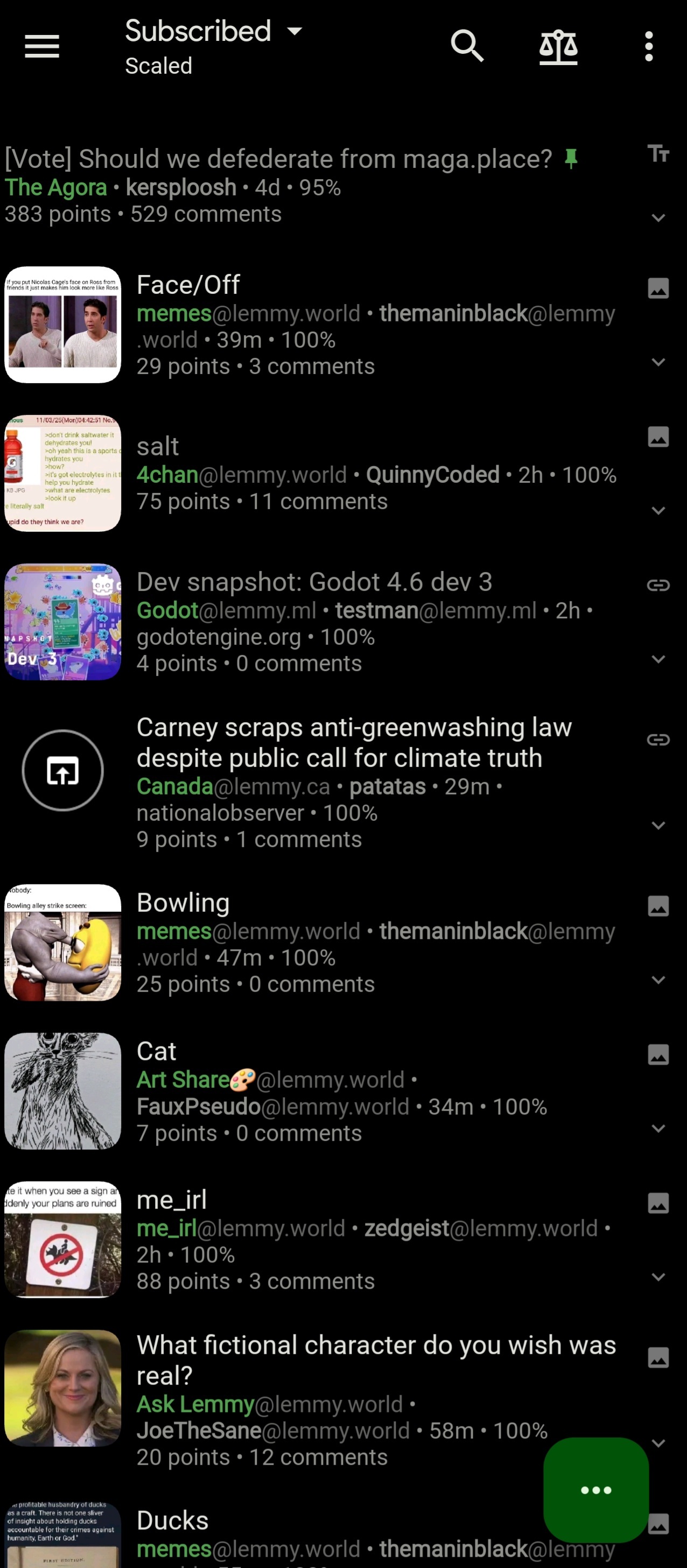687x1568 pixels.
Task: Open the Godot 4.6 dev 3 link
Action: [314, 582]
